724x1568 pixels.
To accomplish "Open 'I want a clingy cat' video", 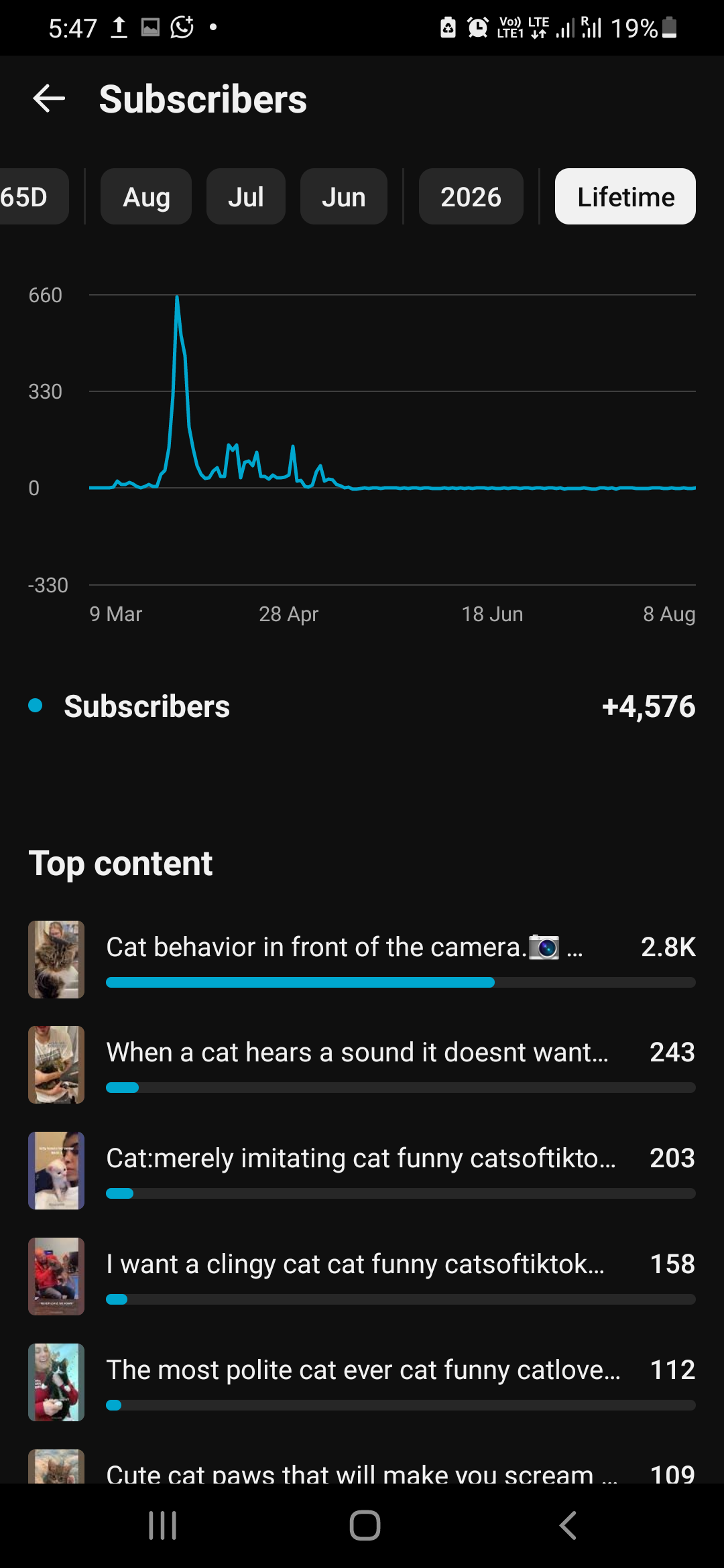I will coord(362,1277).
